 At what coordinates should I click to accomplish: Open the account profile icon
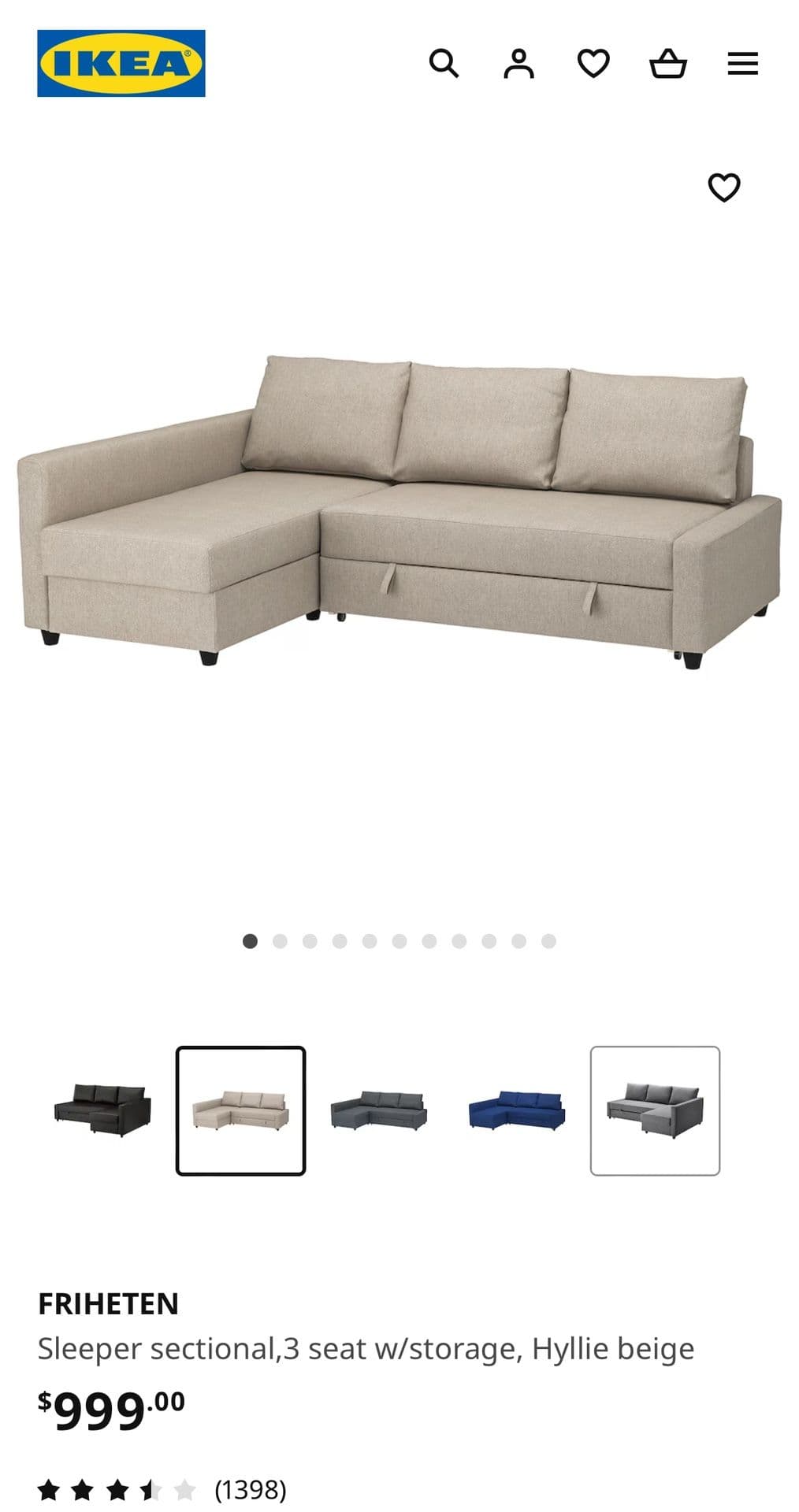[x=518, y=63]
